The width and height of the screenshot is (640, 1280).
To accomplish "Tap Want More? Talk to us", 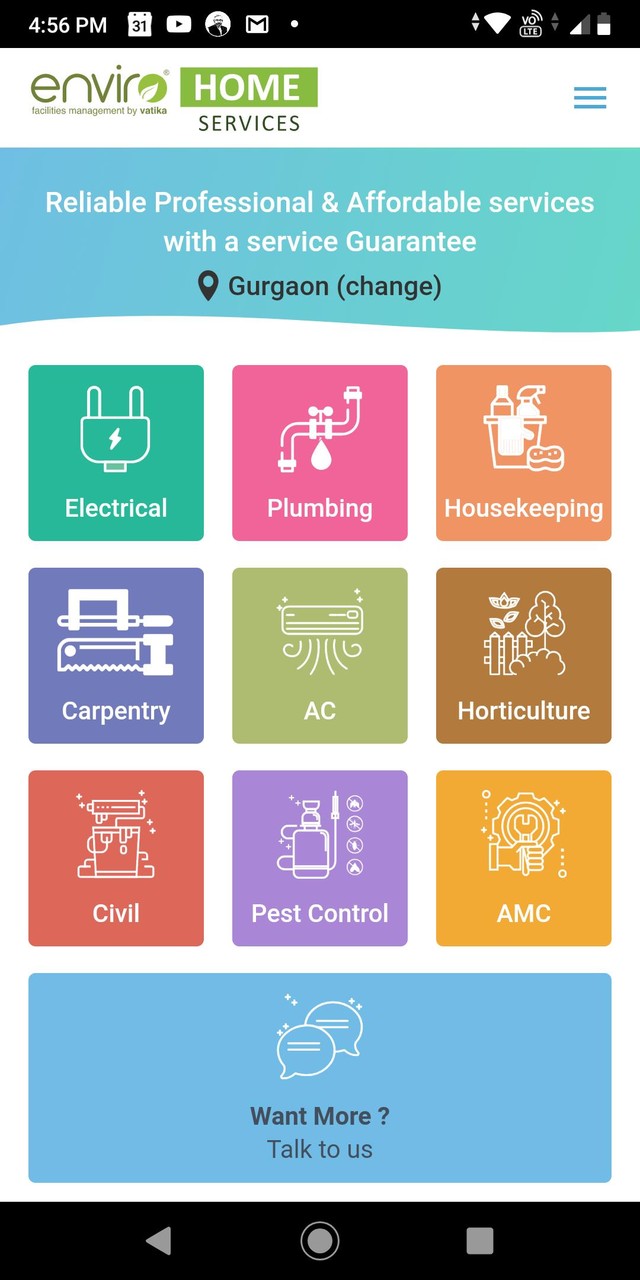I will [320, 1078].
